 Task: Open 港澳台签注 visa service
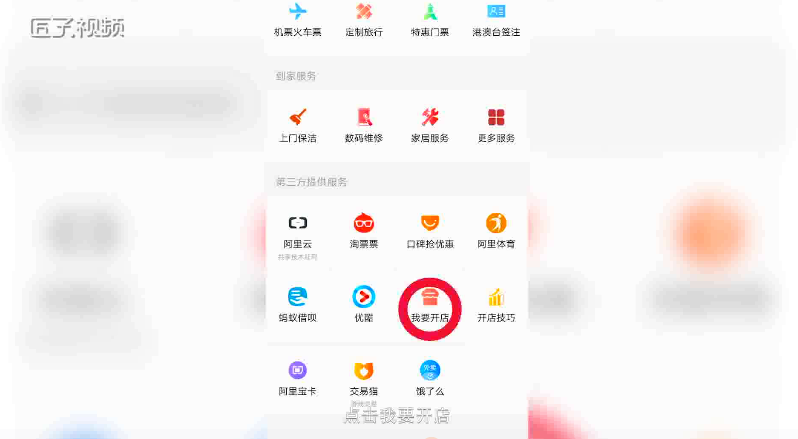(496, 18)
